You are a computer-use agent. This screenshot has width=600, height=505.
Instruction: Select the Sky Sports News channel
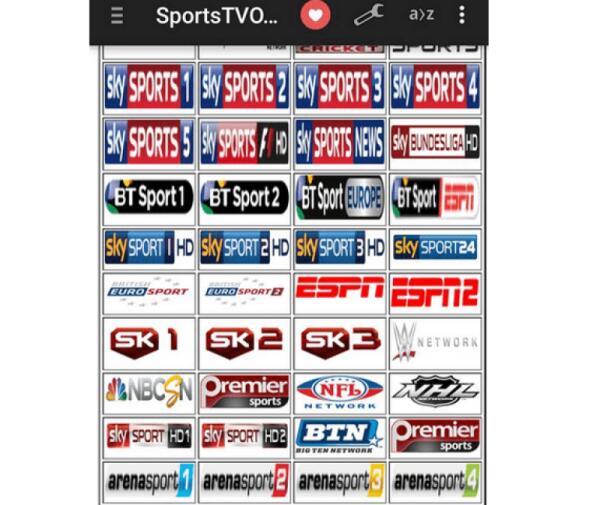coord(340,143)
